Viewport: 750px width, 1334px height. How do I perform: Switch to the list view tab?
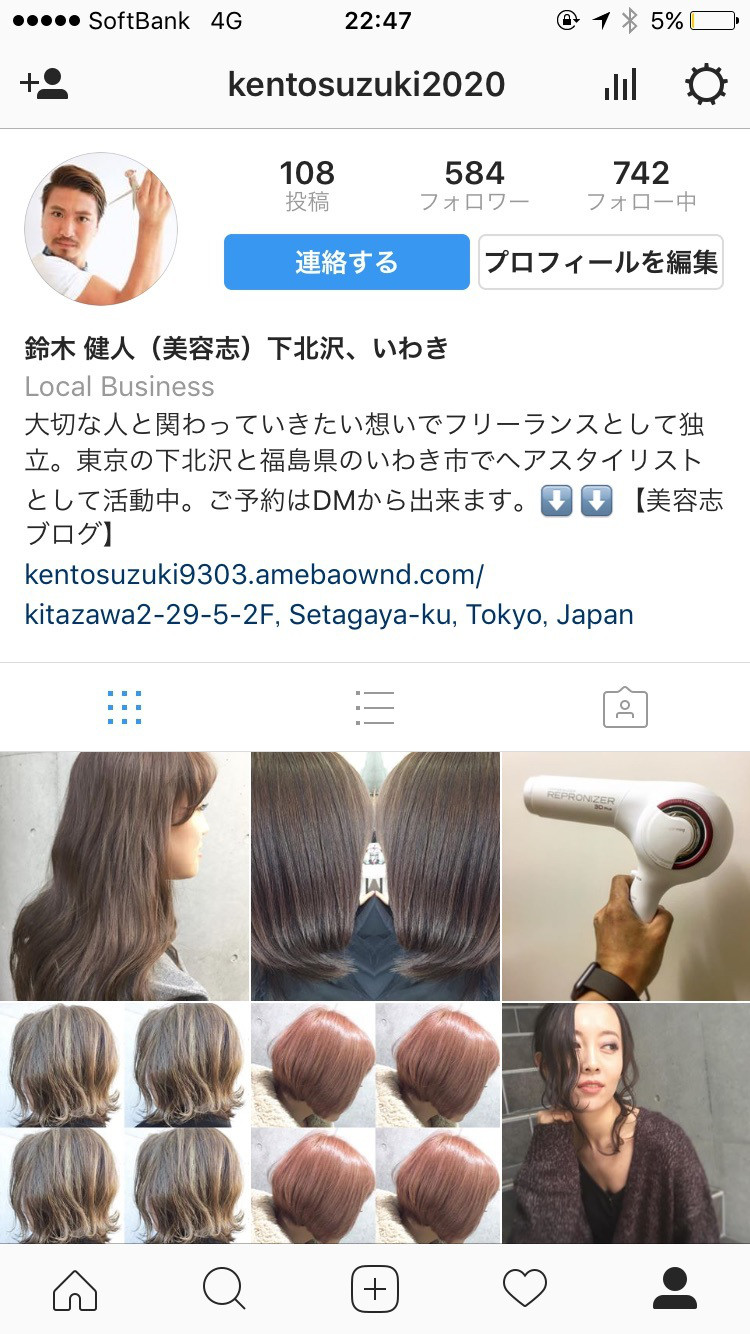375,708
